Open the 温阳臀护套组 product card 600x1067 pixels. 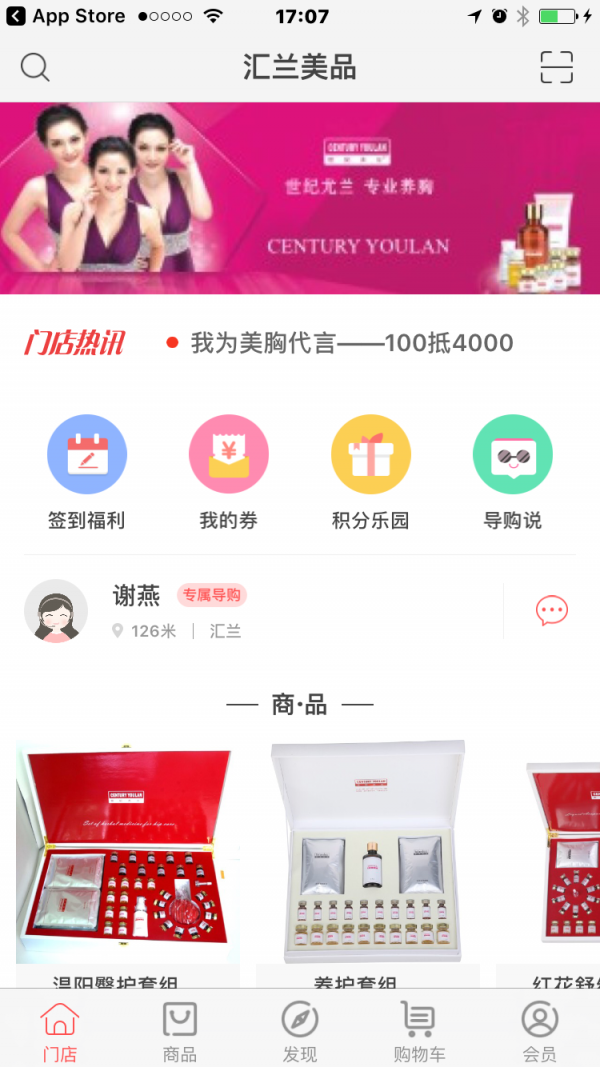coord(128,858)
